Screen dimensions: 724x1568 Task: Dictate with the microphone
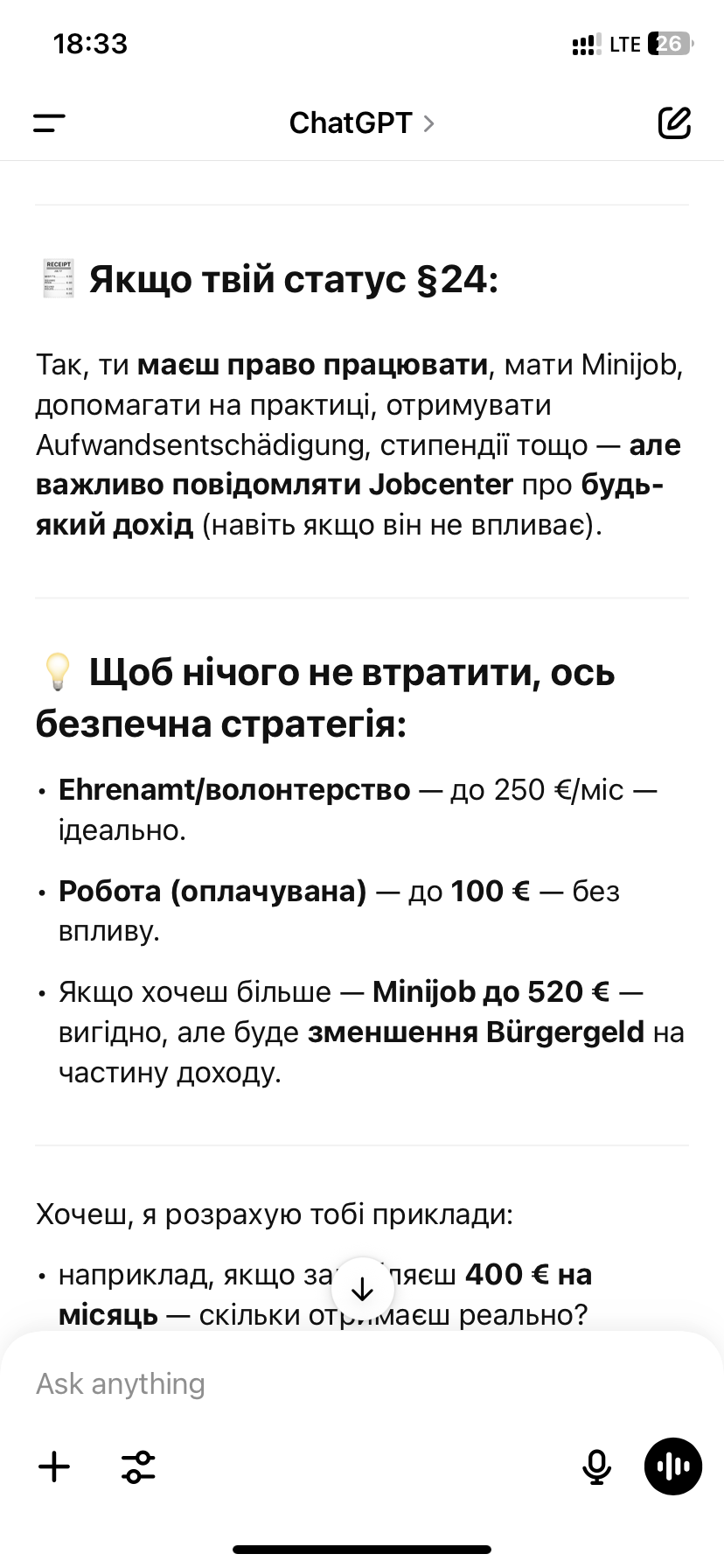(596, 1466)
